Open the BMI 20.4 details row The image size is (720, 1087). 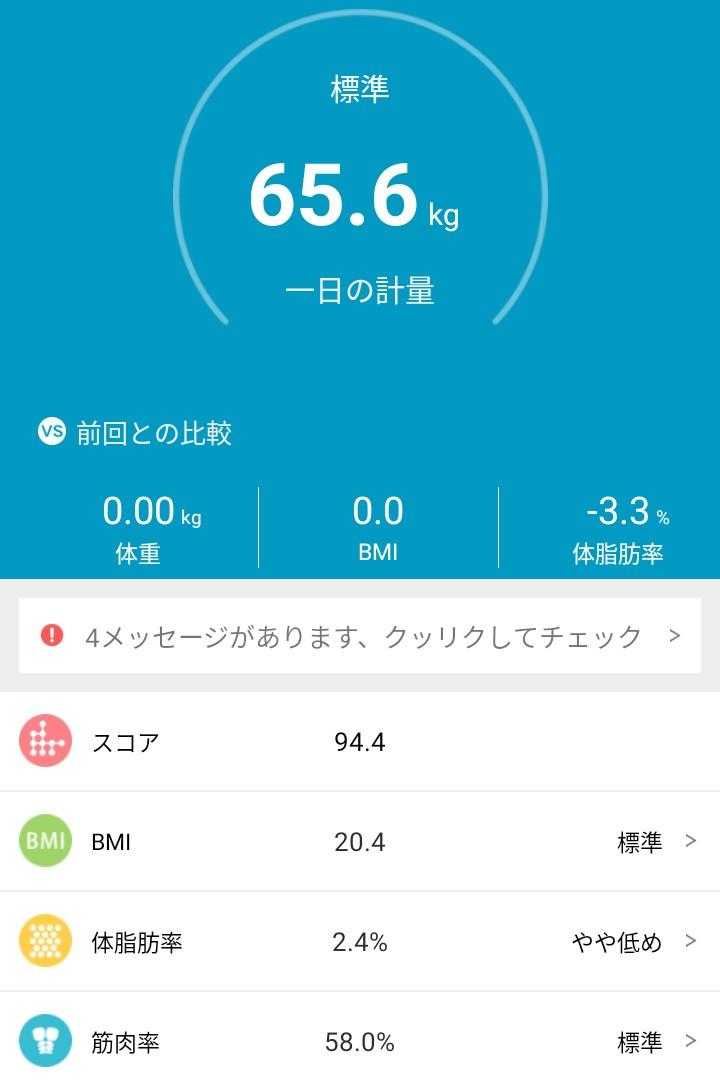pos(360,842)
